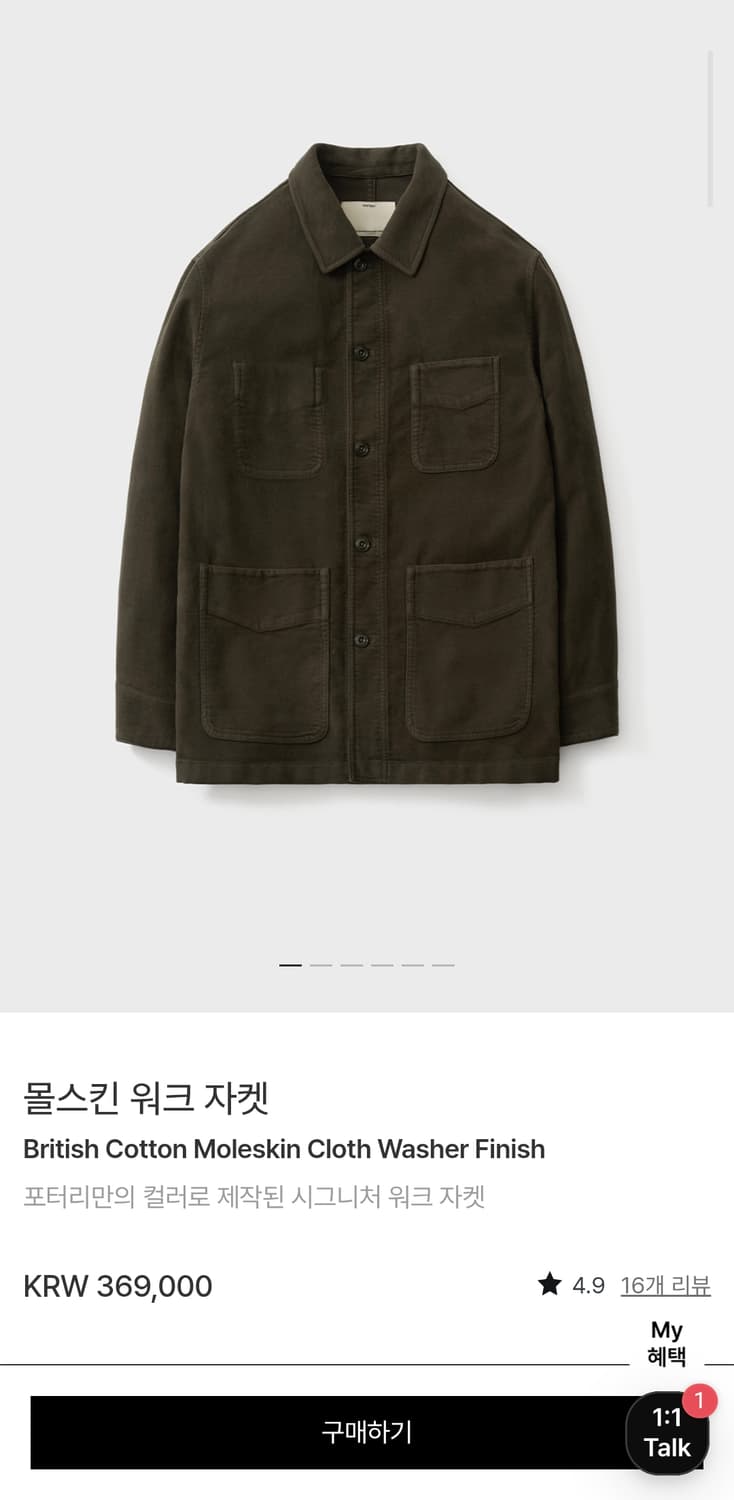Tap the 구매하기 purchase button
The image size is (734, 1500).
tap(367, 1433)
